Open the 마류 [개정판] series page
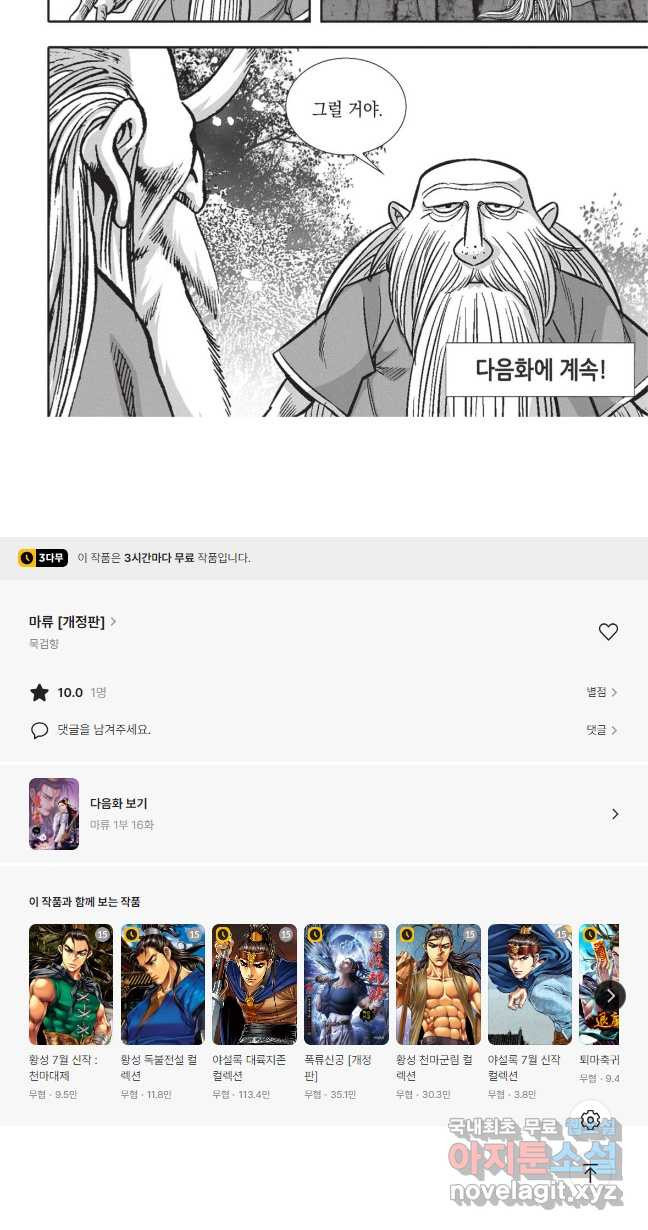The height and width of the screenshot is (1230, 648). tap(72, 622)
